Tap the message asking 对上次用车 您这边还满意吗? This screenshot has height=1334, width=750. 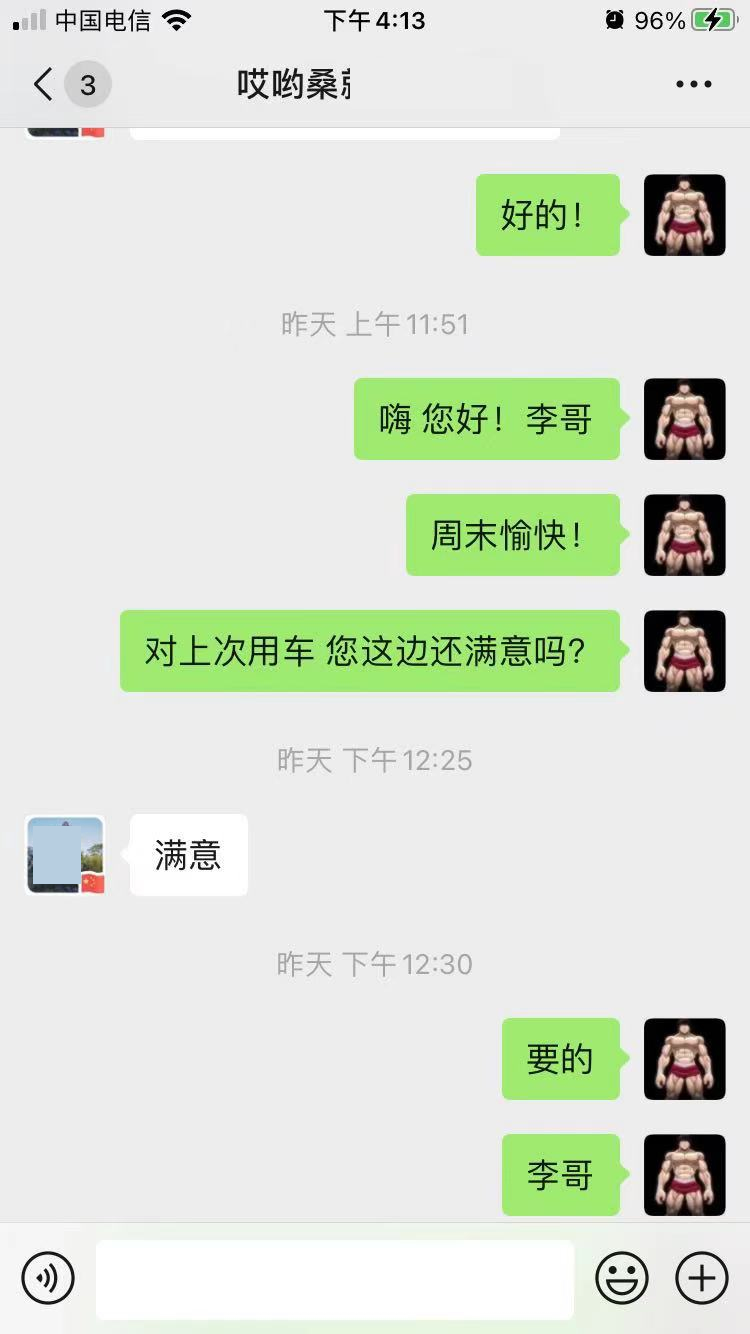370,651
